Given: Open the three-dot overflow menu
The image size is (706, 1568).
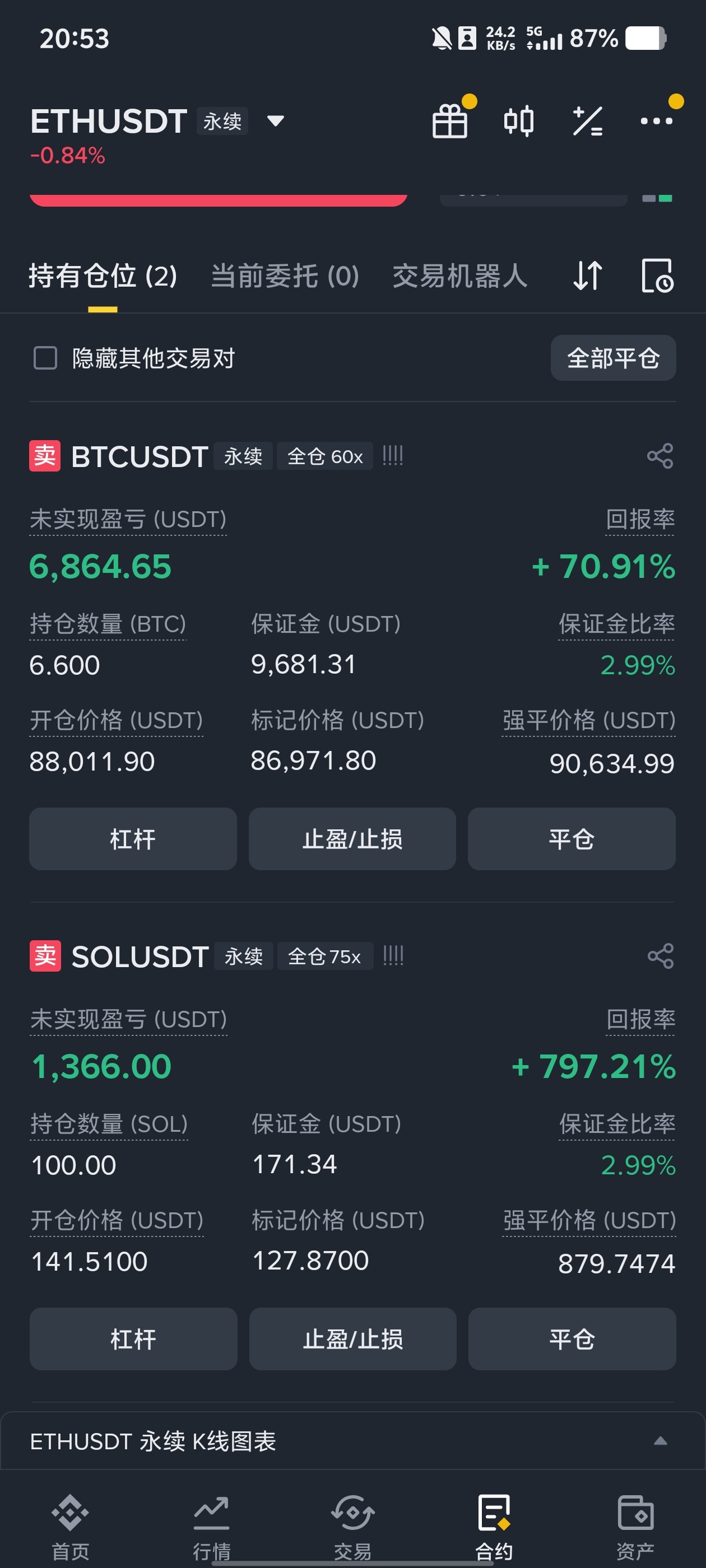Looking at the screenshot, I should (x=656, y=120).
